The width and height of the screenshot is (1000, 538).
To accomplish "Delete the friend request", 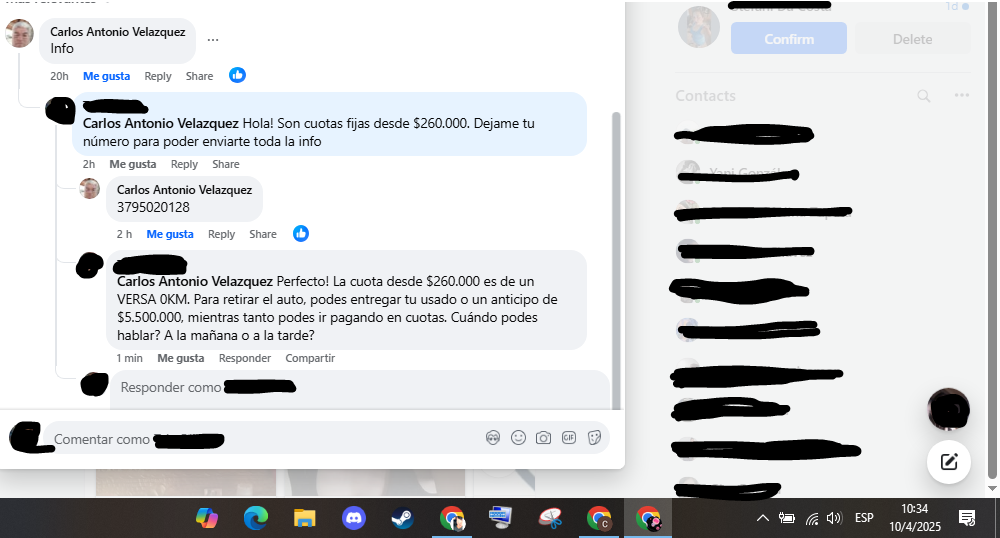I will click(911, 39).
